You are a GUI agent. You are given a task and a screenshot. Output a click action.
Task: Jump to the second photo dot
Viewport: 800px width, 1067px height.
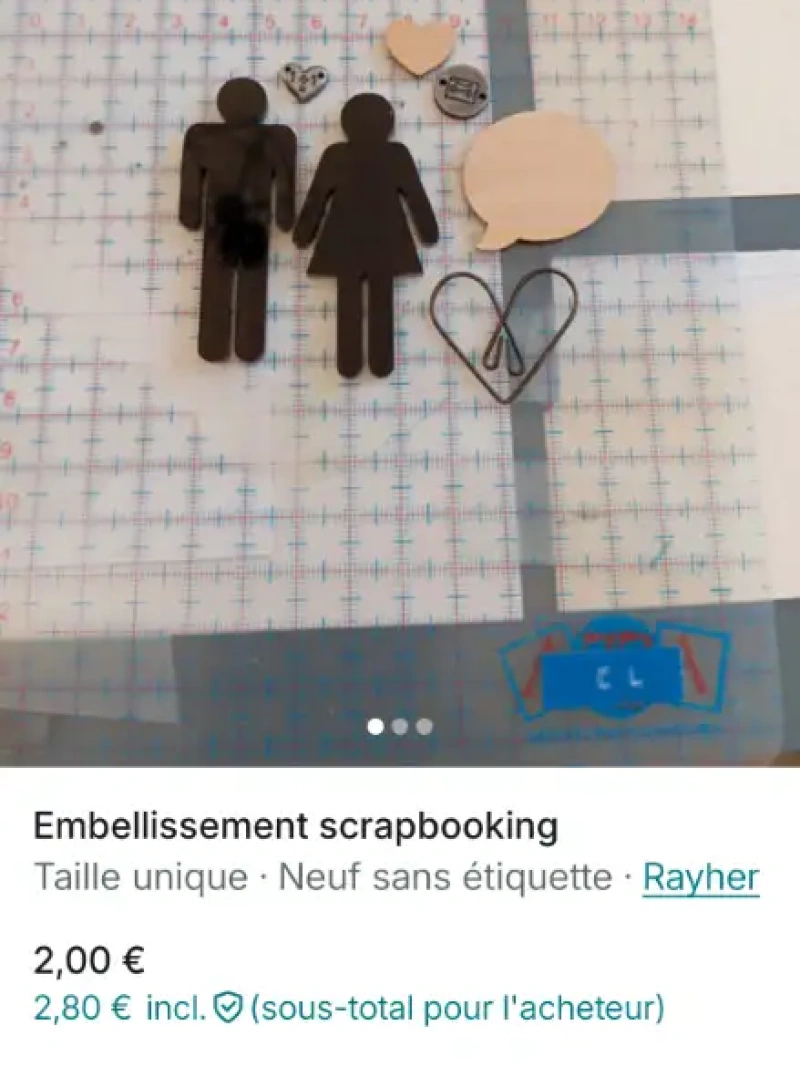(x=400, y=727)
